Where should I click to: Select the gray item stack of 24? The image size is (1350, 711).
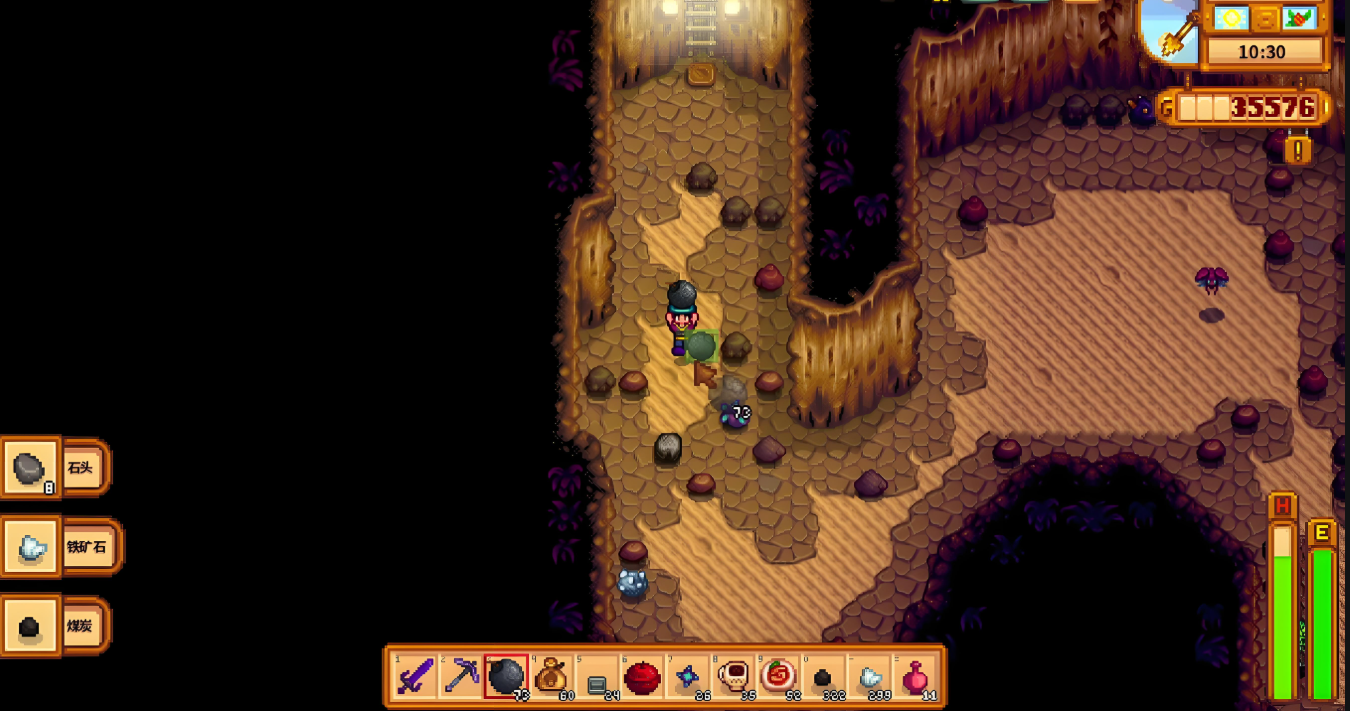(597, 678)
